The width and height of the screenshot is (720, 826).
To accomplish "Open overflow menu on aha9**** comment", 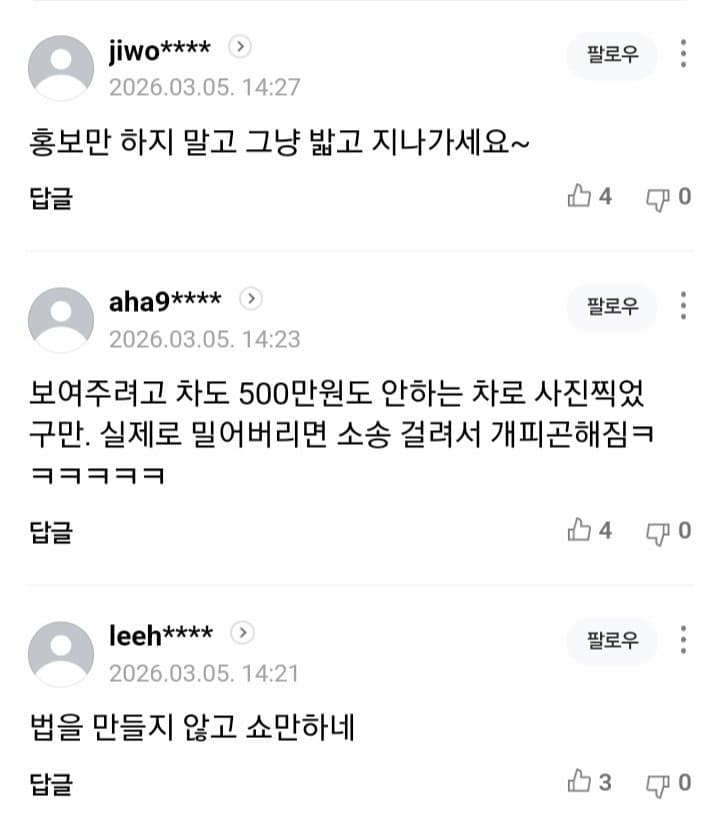I will 683,305.
